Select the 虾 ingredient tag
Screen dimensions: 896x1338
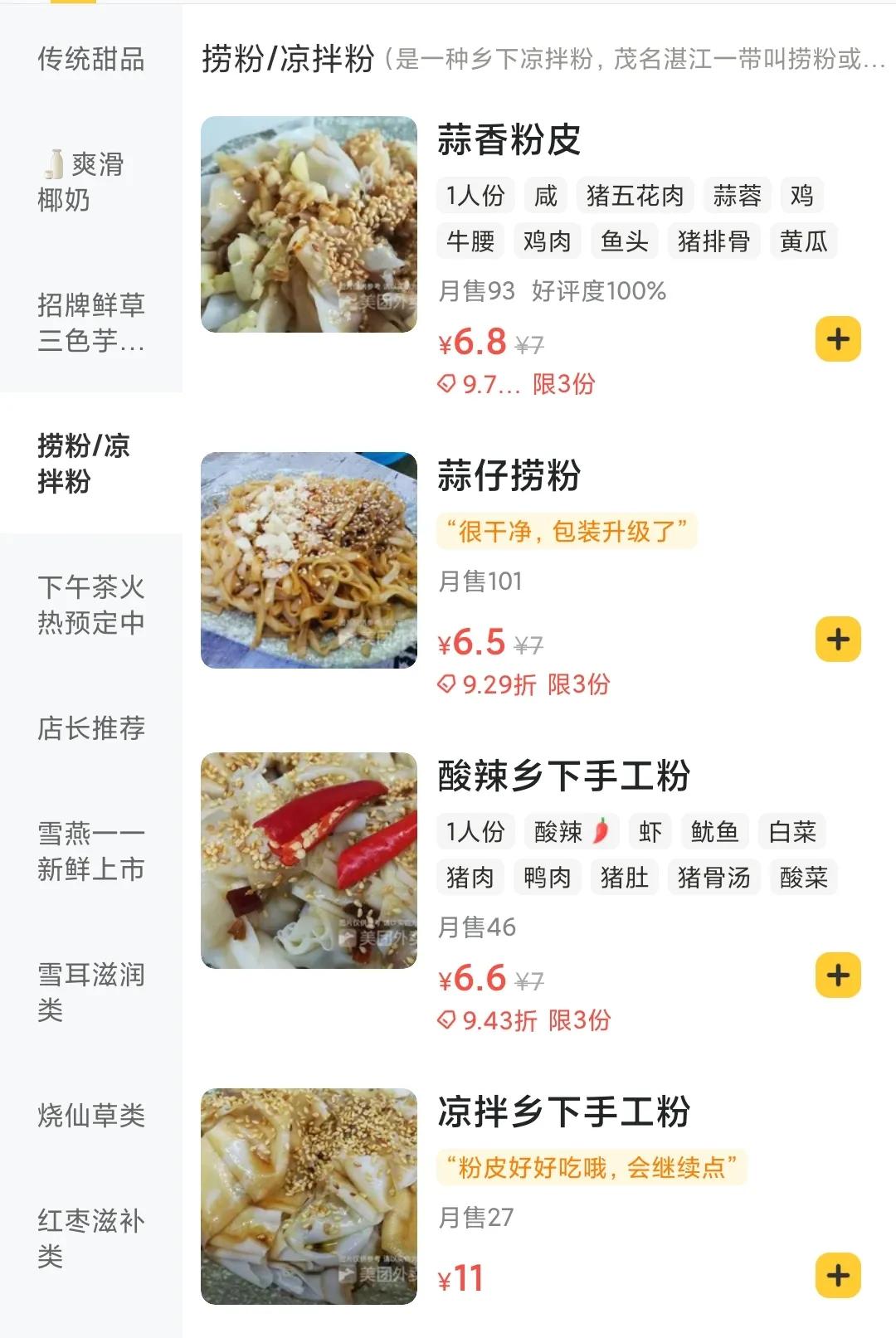click(x=650, y=830)
